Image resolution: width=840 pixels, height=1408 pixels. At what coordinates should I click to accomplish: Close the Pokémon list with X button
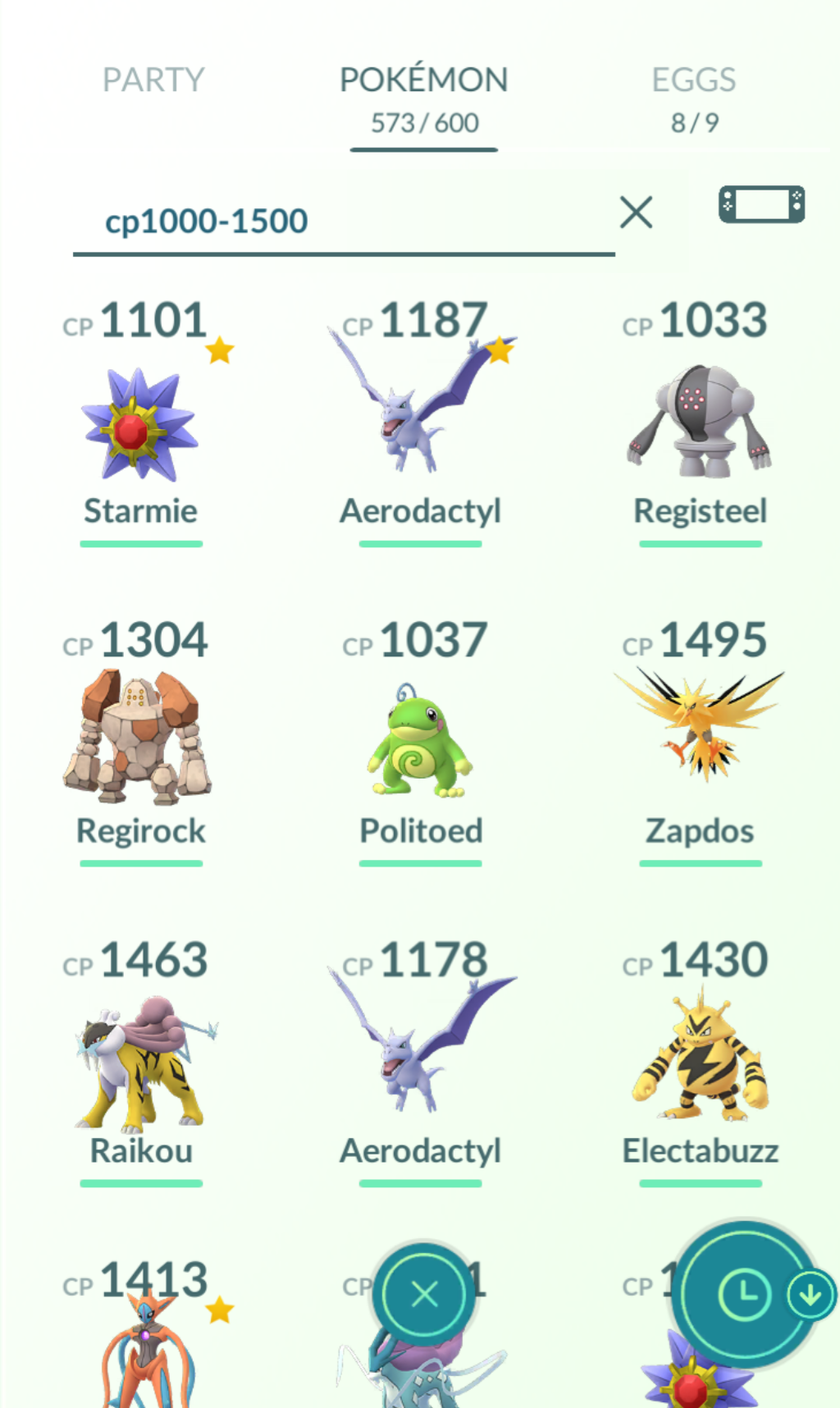coord(424,1295)
